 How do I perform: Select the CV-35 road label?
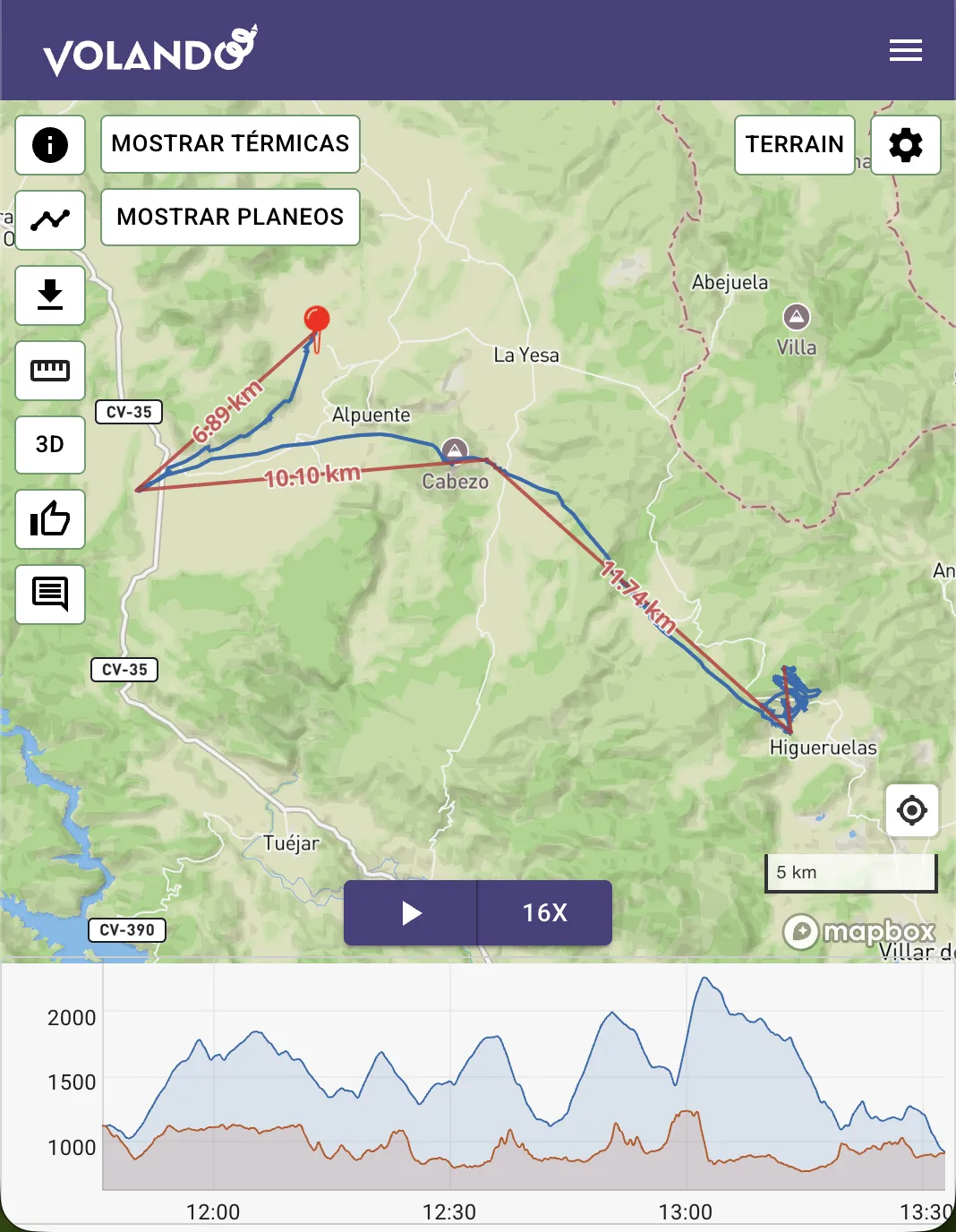[x=129, y=412]
